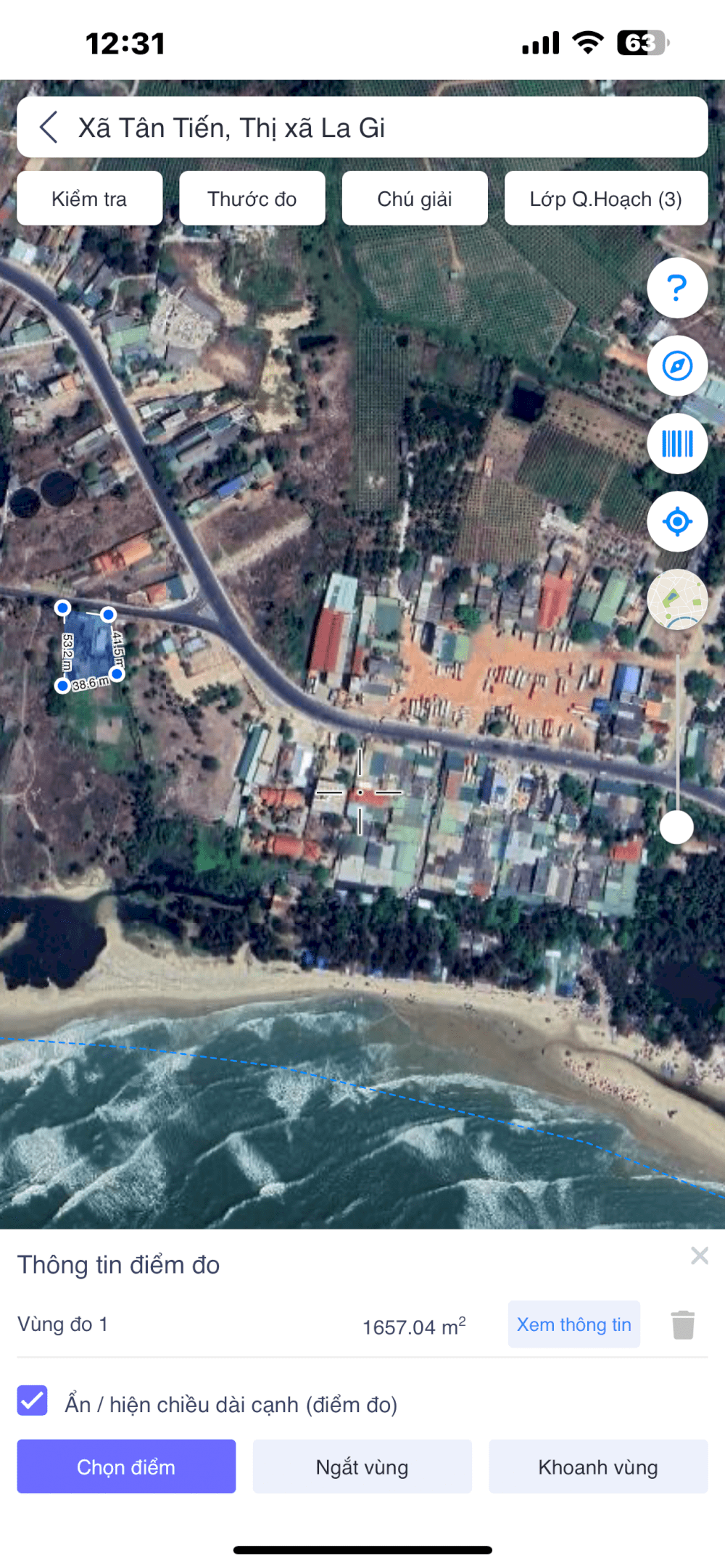Select Khoanh vùng
Viewport: 725px width, 1568px height.
(x=598, y=1467)
